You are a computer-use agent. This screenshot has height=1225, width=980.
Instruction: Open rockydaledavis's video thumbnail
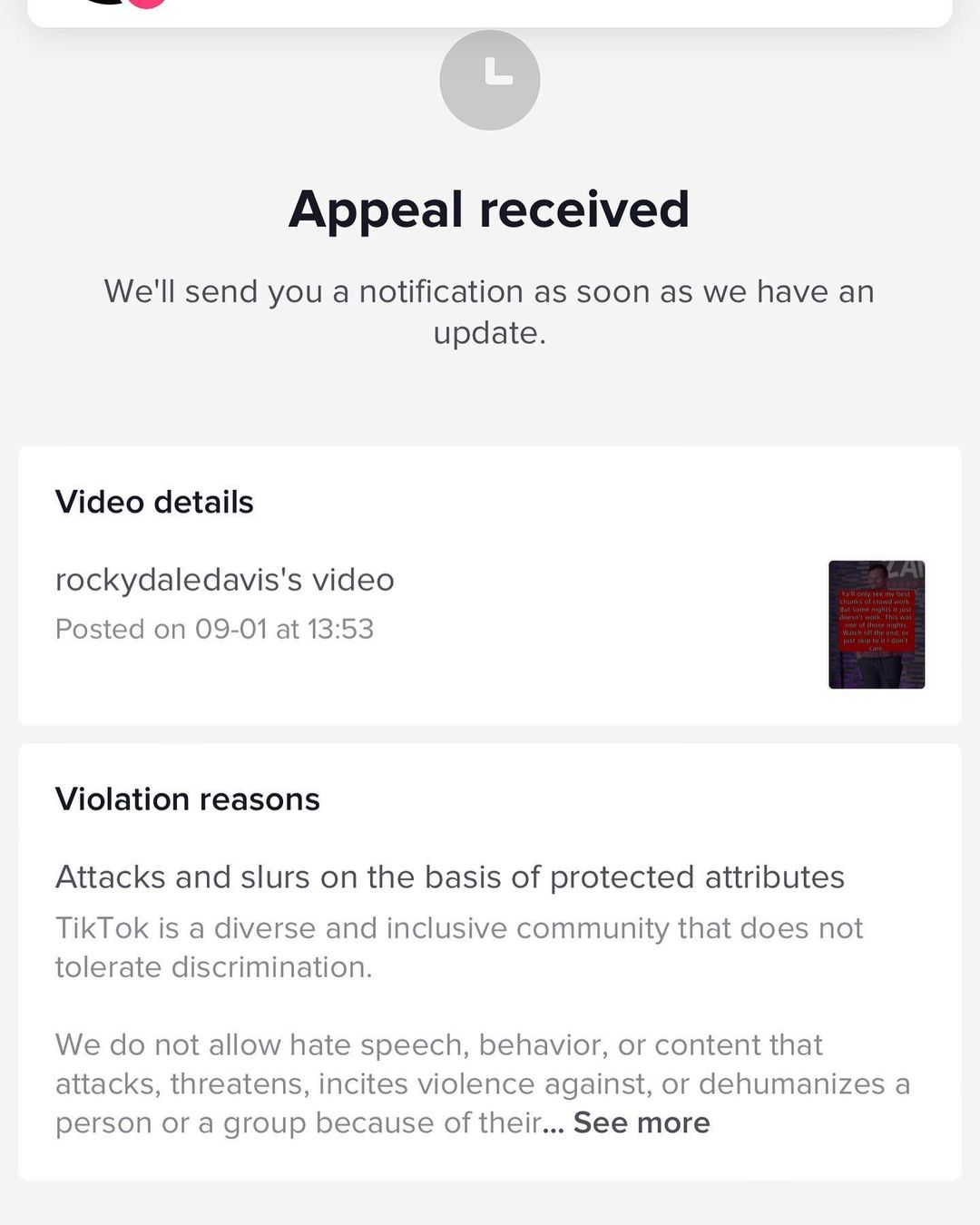877,624
